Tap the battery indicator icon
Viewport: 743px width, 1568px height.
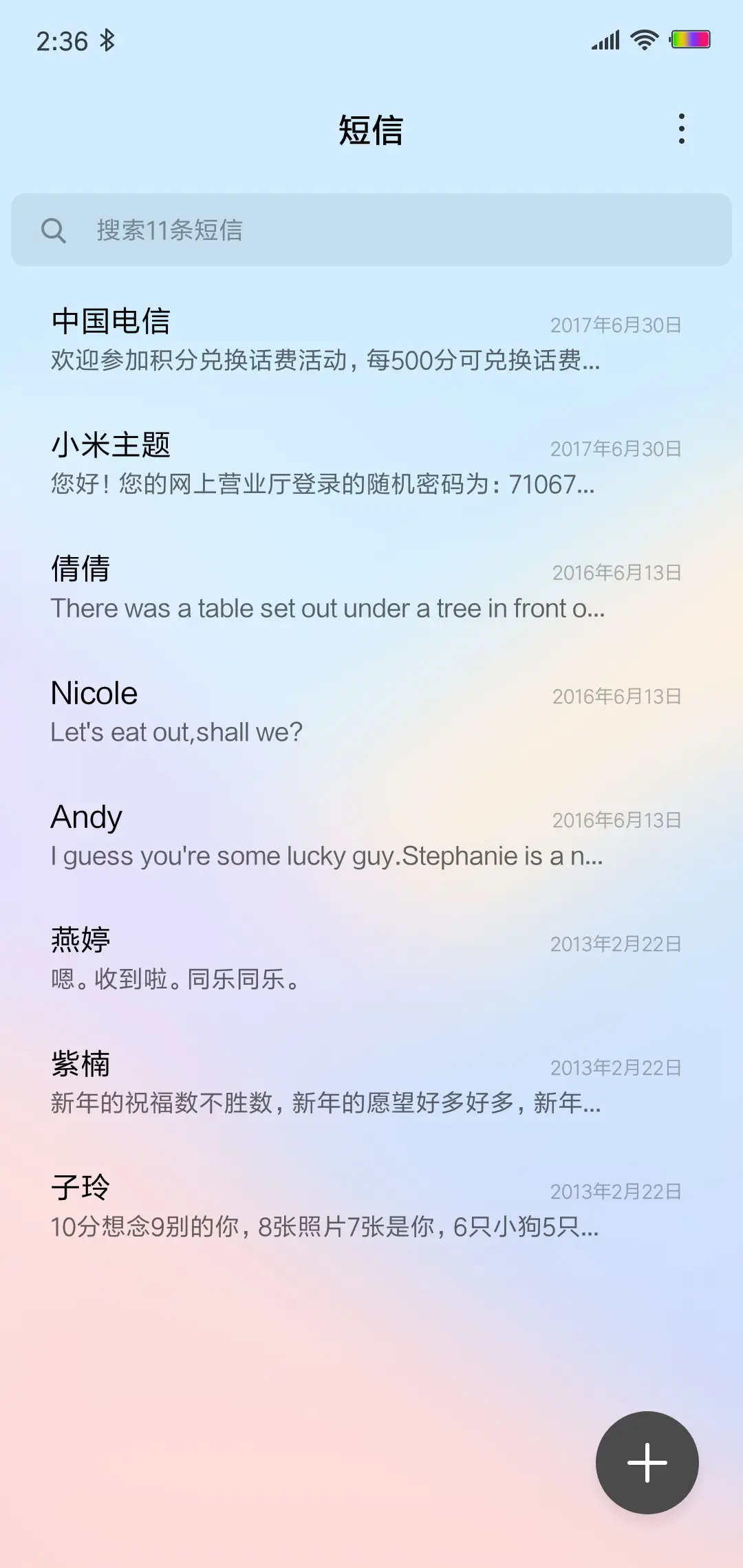pyautogui.click(x=690, y=39)
